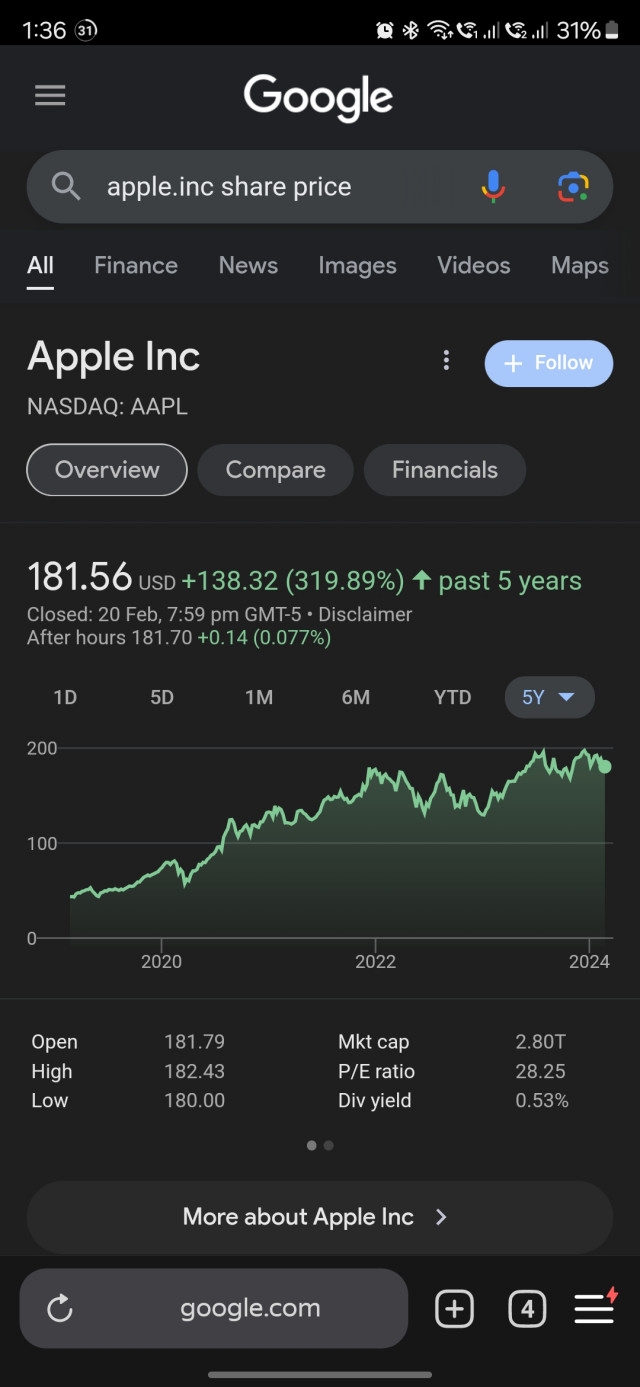Expand the 5Y range dropdown
Viewport: 640px width, 1387px height.
point(550,697)
